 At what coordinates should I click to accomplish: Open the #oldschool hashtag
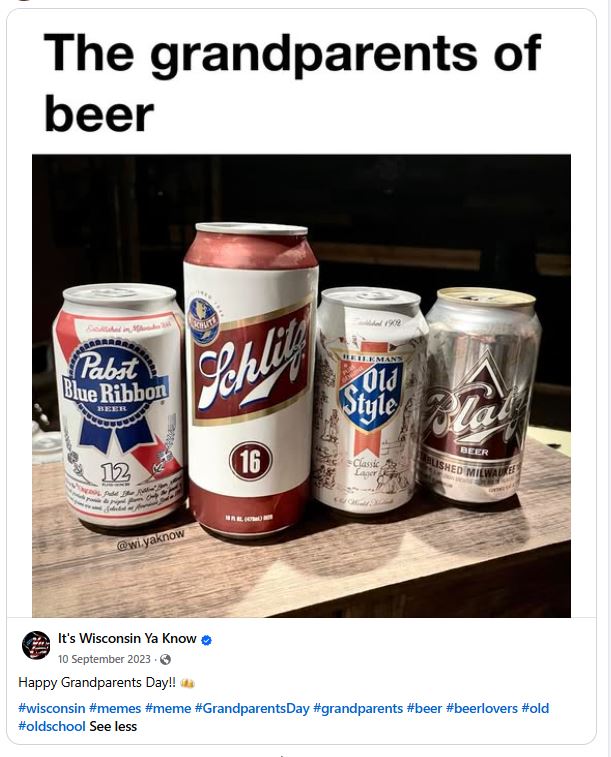52,726
